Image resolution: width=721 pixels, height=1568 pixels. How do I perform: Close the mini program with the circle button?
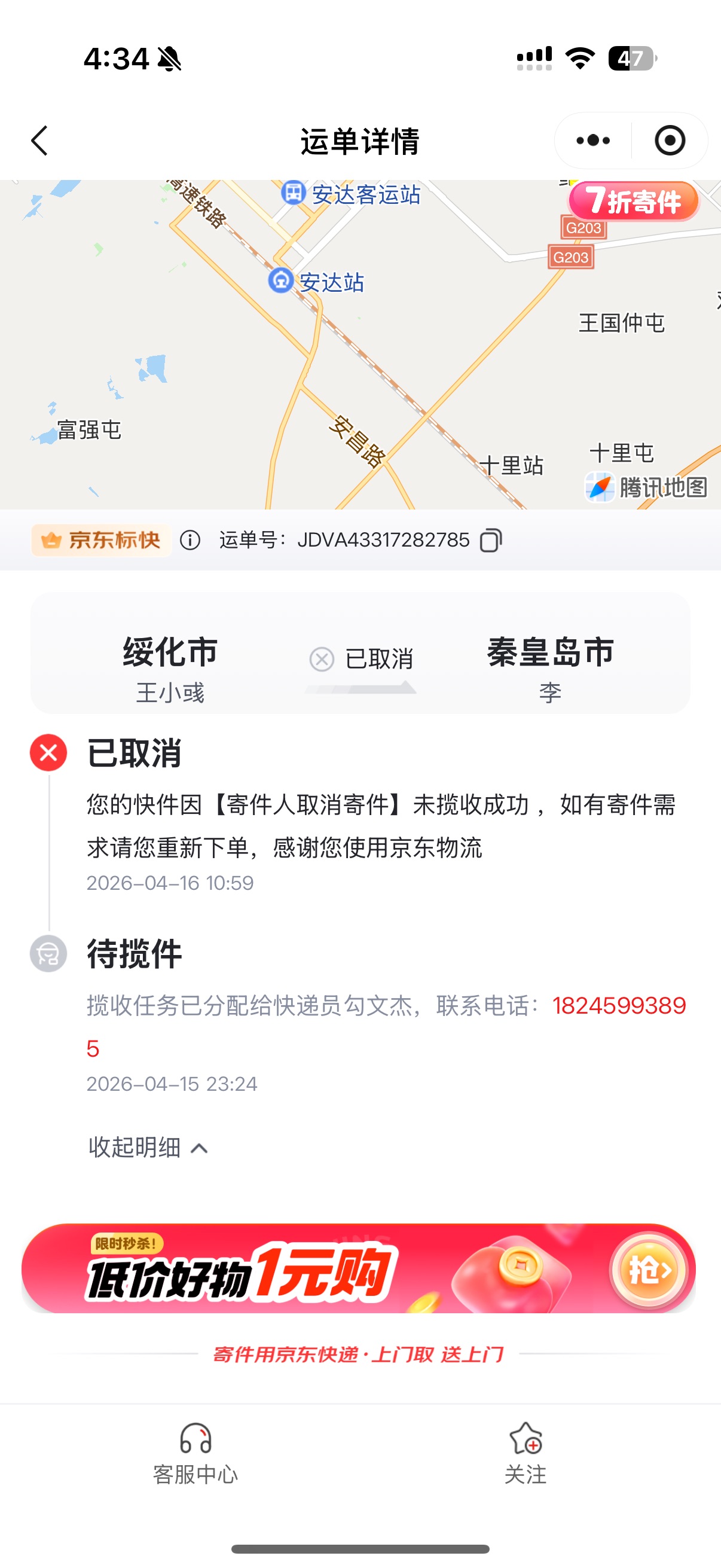click(x=669, y=141)
